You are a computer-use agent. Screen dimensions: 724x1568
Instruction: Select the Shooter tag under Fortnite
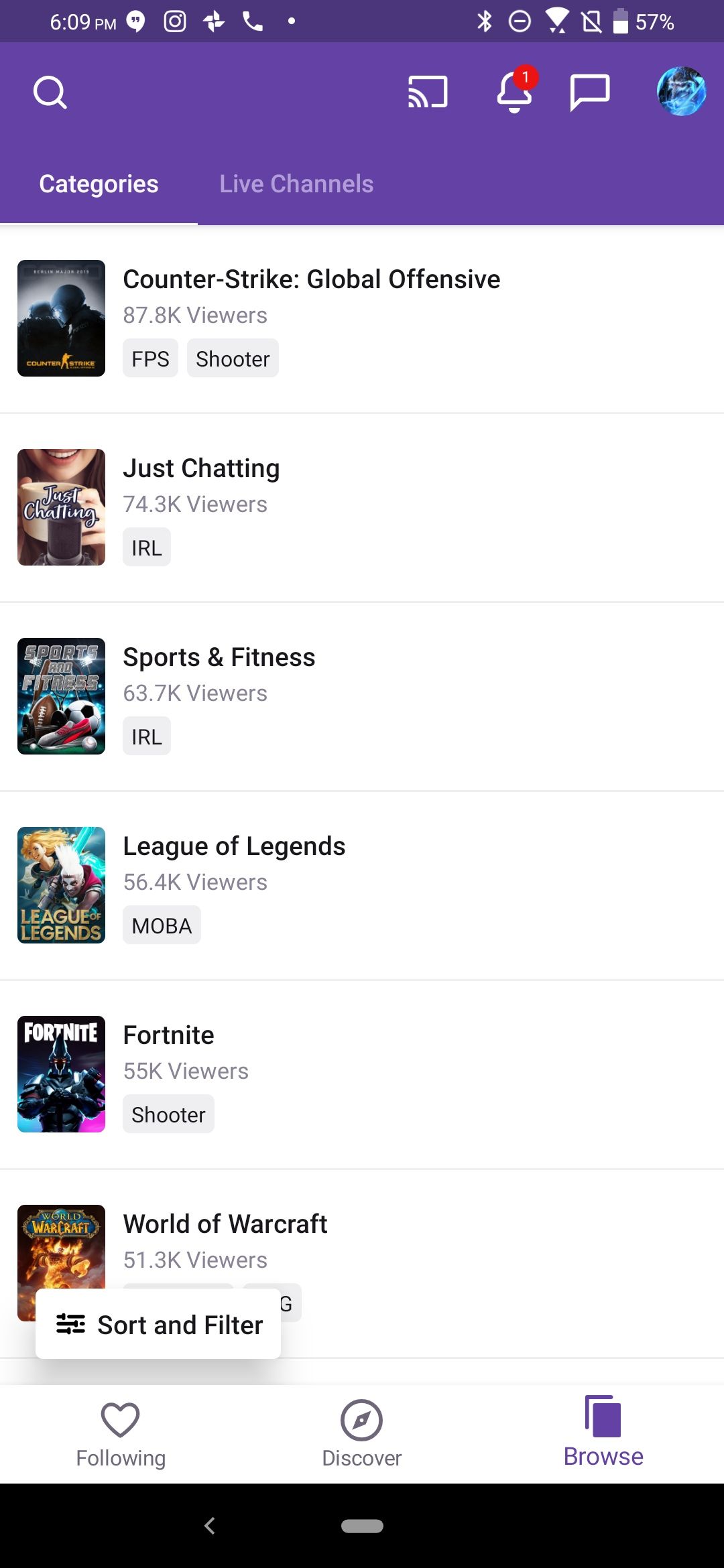pyautogui.click(x=168, y=1114)
